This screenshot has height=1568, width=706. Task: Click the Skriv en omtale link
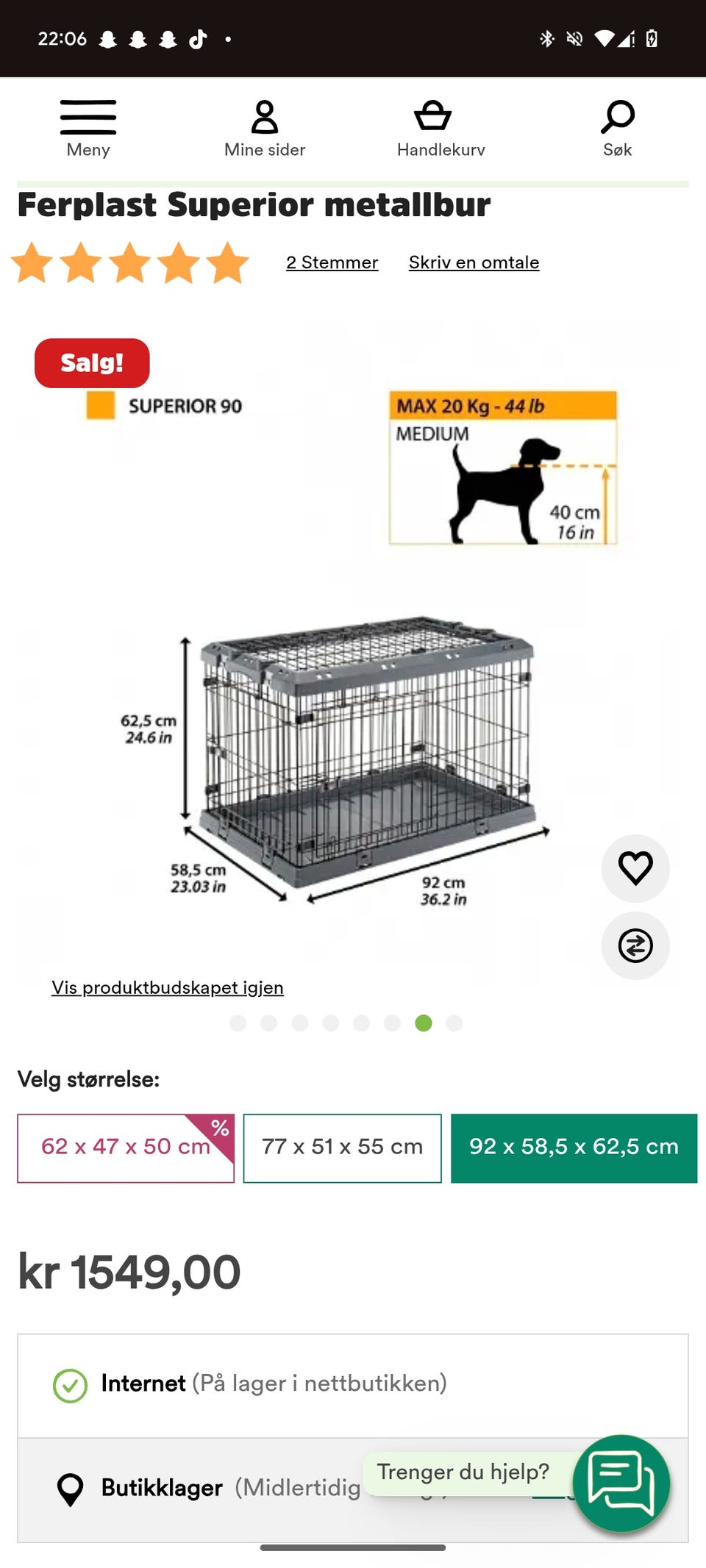click(473, 262)
